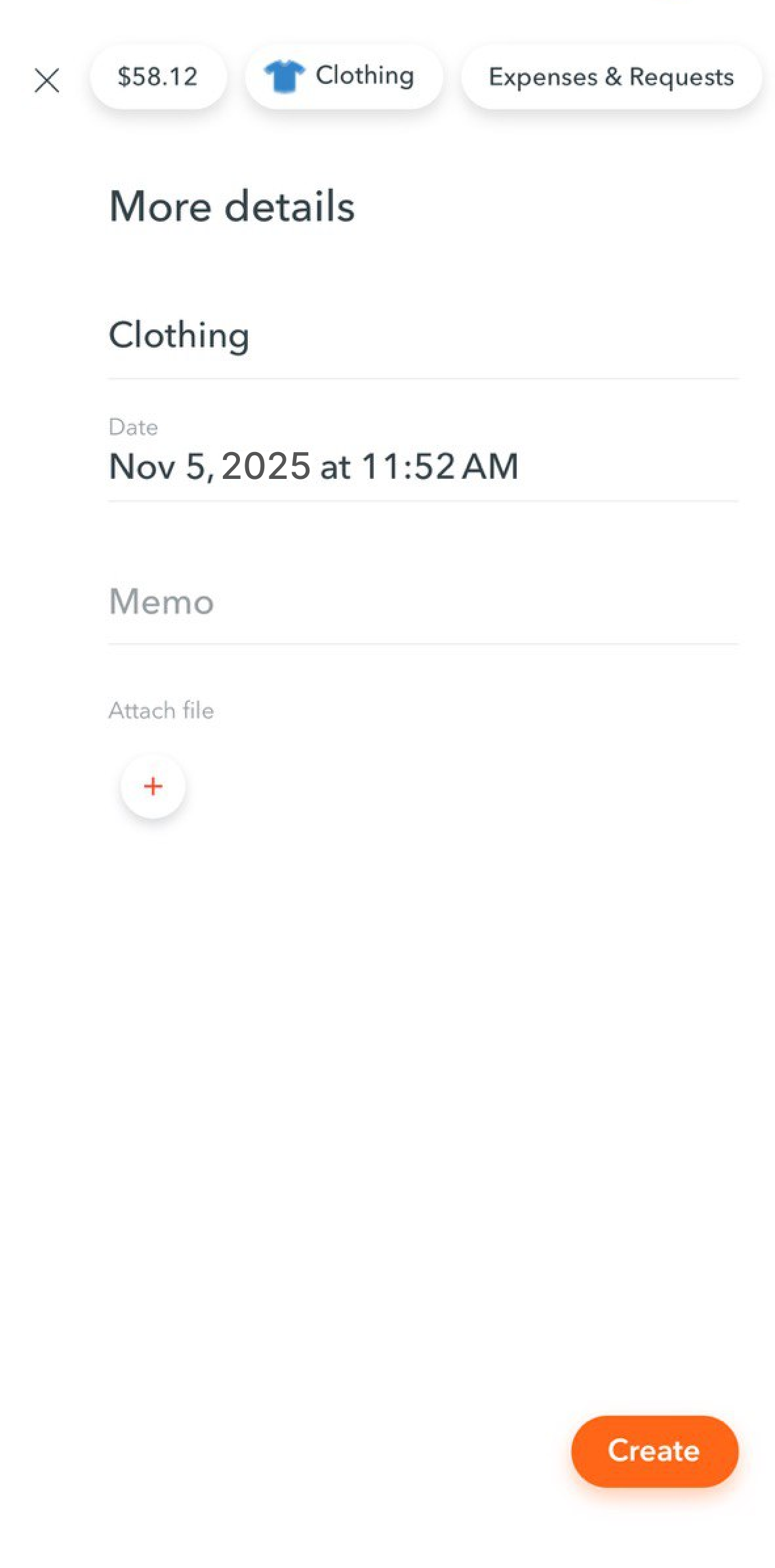Edit the Clothing title field
Viewport: 775px width, 1568px height.
(423, 335)
